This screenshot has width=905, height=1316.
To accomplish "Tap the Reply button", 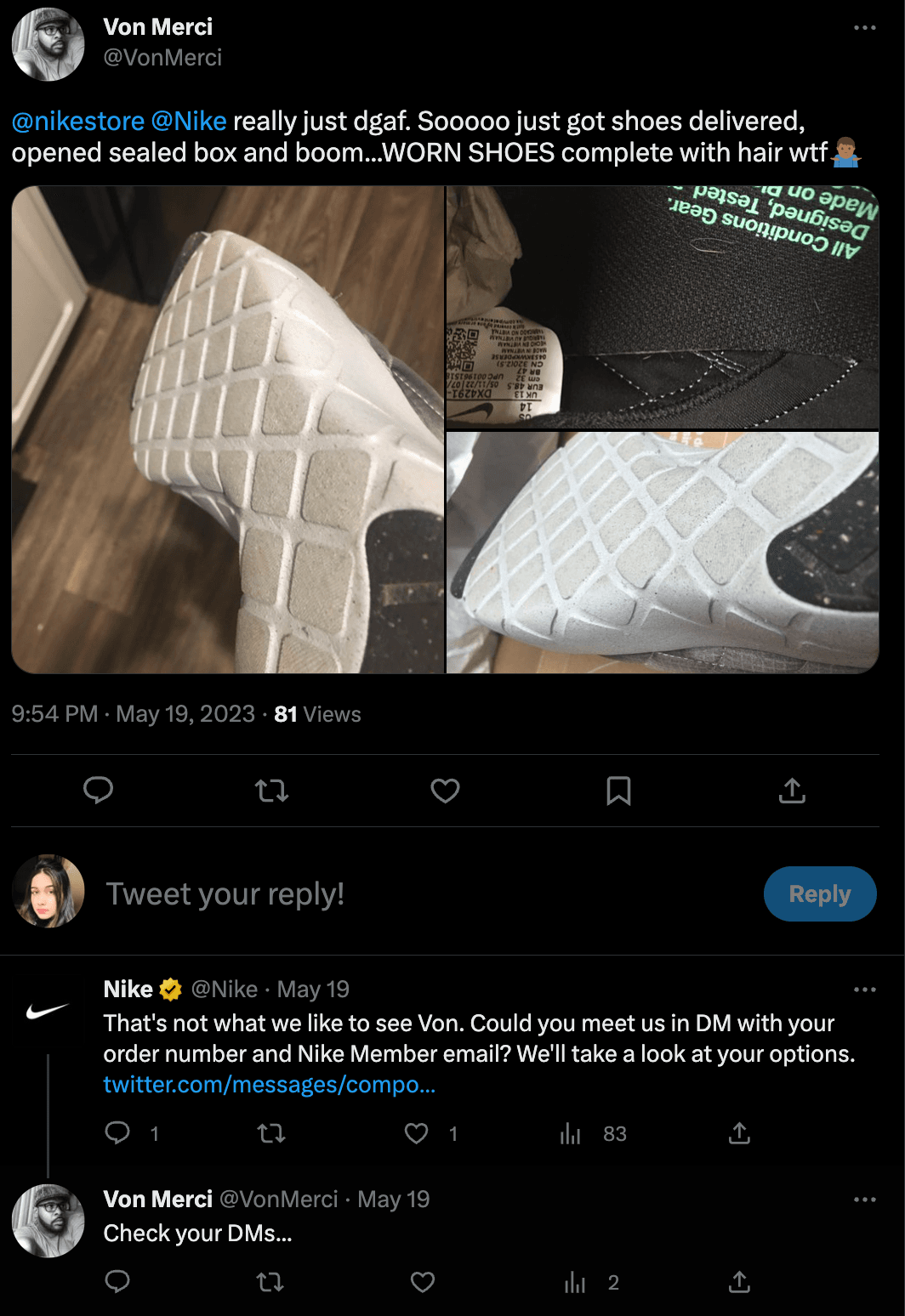I will click(x=819, y=894).
